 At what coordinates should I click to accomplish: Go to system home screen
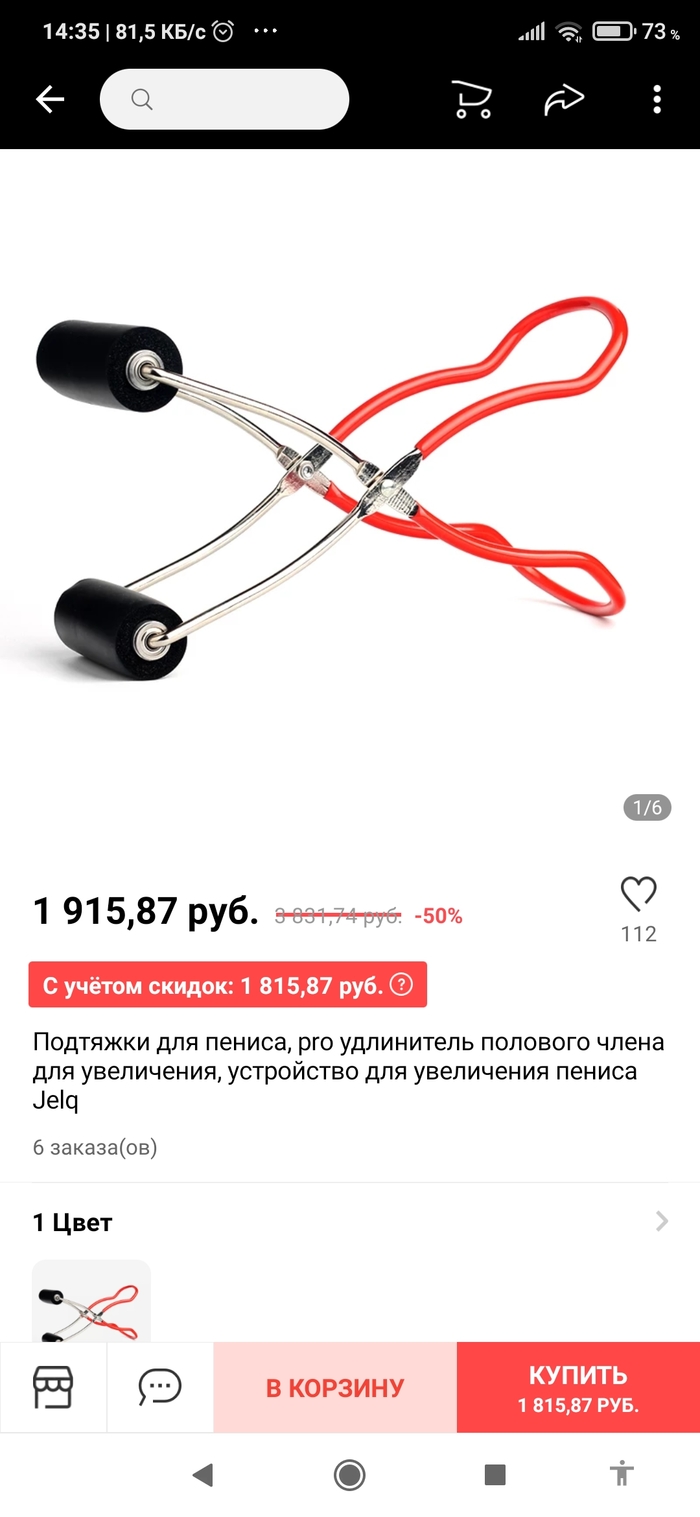349,1474
